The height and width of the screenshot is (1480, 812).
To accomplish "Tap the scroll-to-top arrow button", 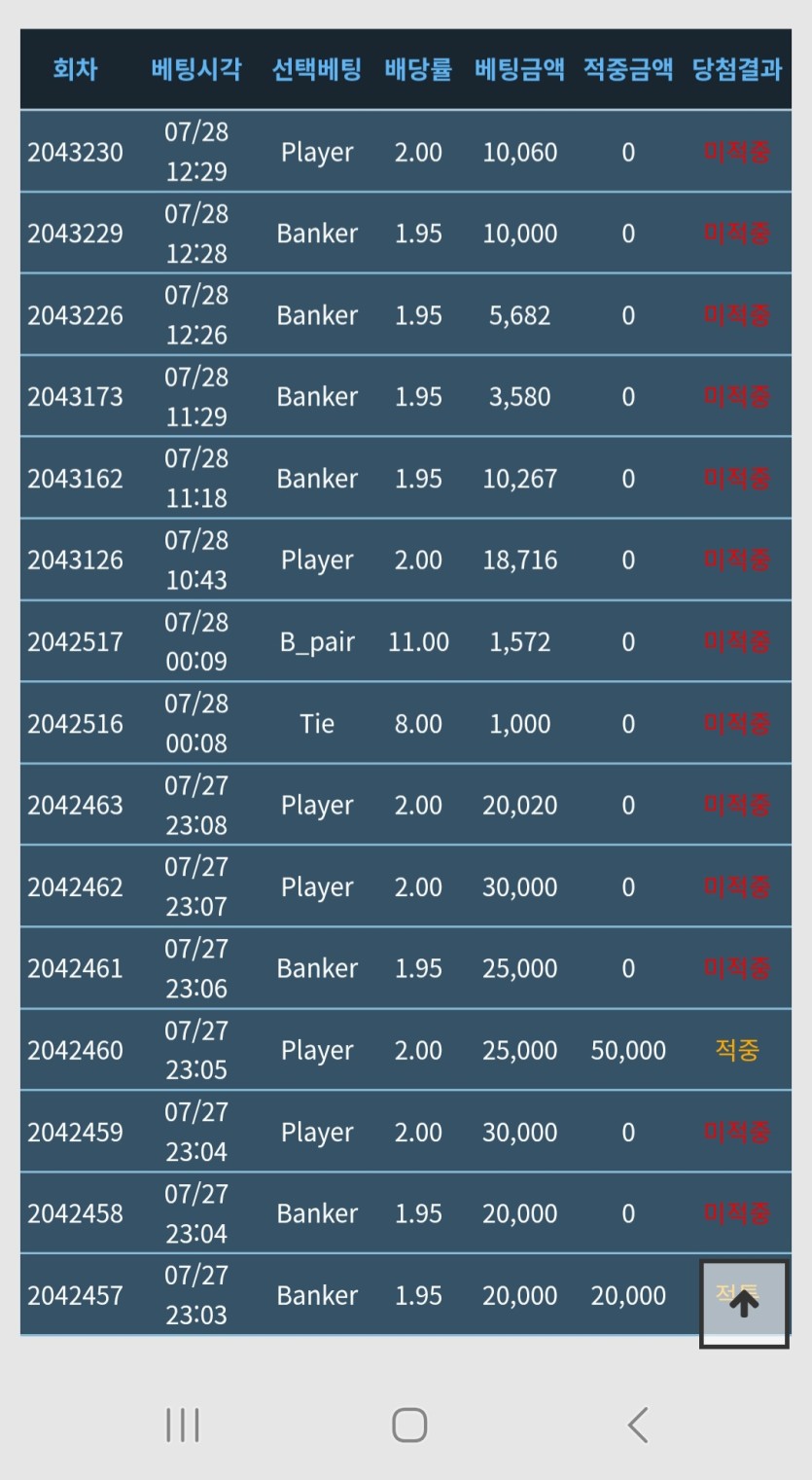I will tap(744, 1304).
